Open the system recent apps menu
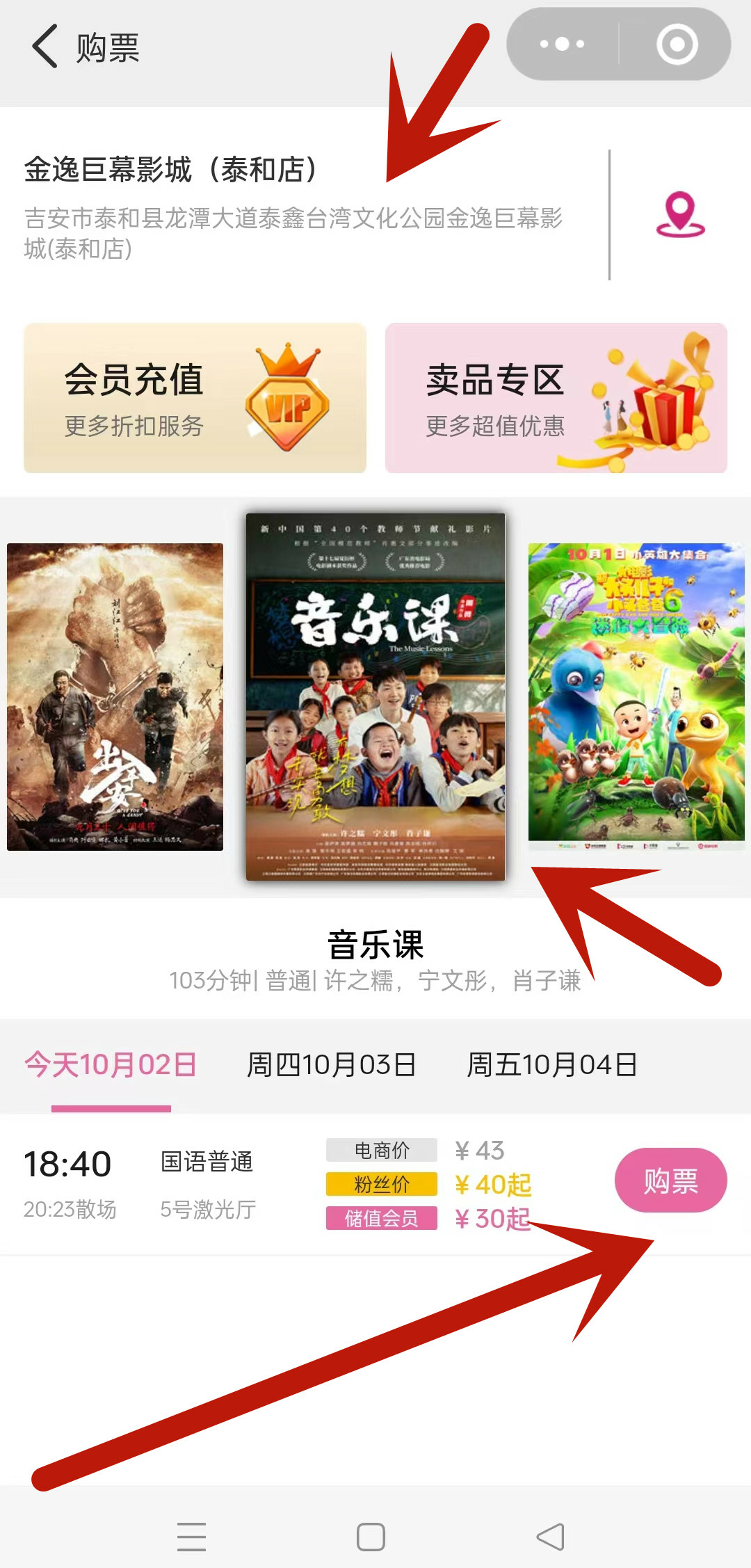This screenshot has height=1568, width=751. (x=191, y=1537)
